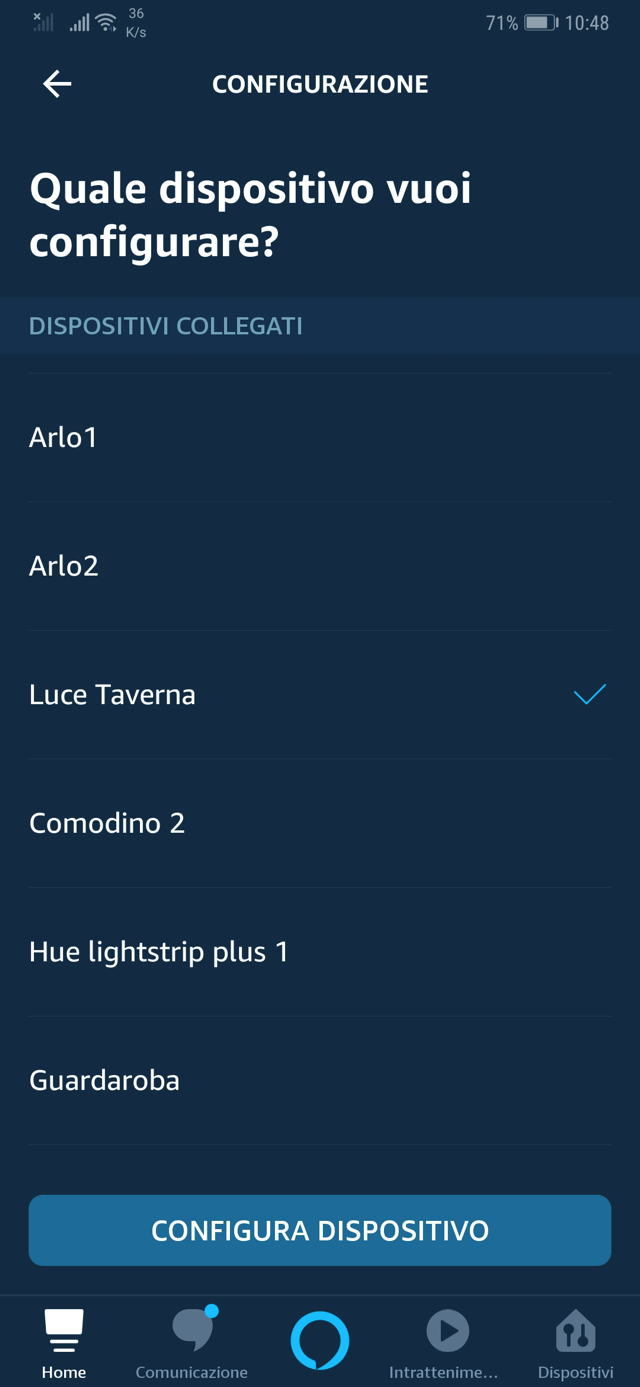Go back with the arrow icon
The width and height of the screenshot is (640, 1387).
(57, 84)
